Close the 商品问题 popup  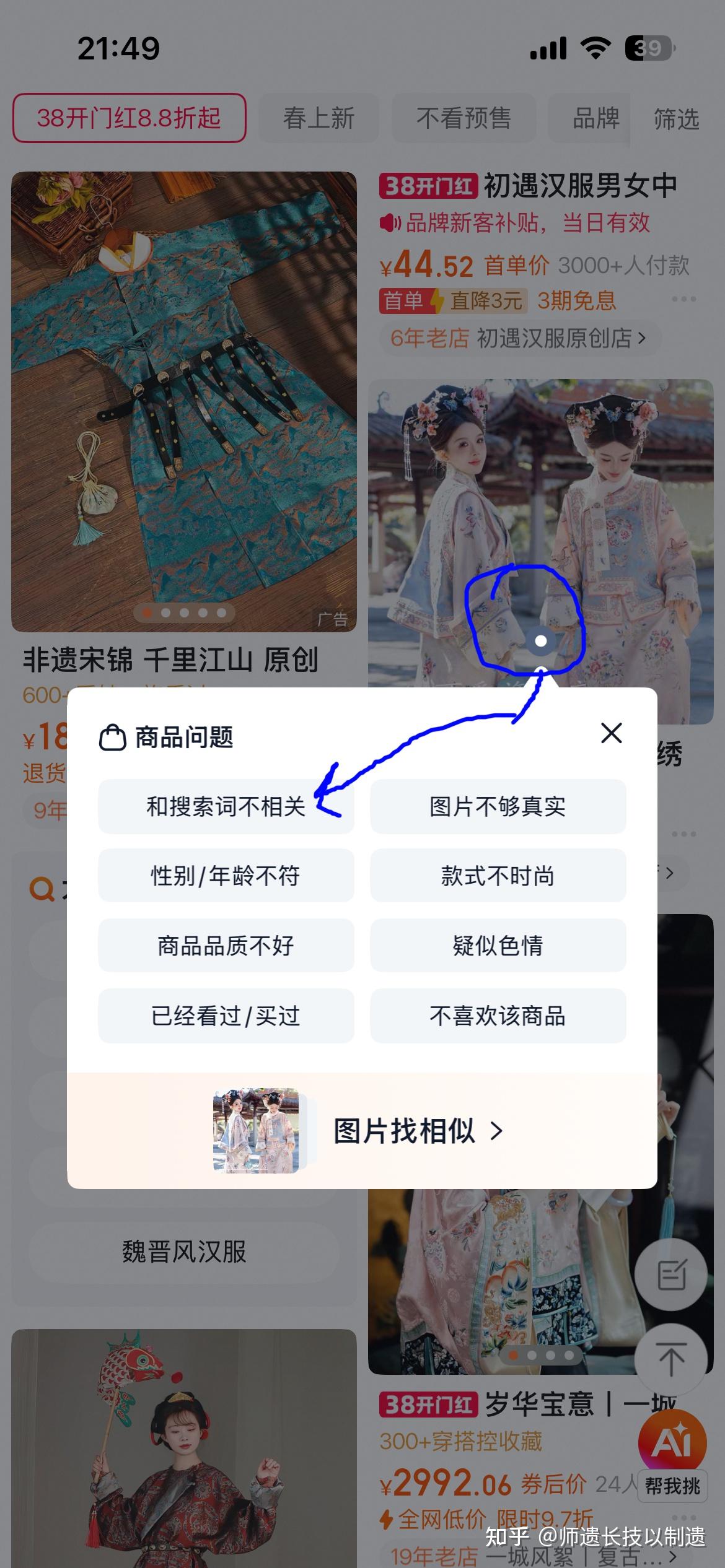611,733
